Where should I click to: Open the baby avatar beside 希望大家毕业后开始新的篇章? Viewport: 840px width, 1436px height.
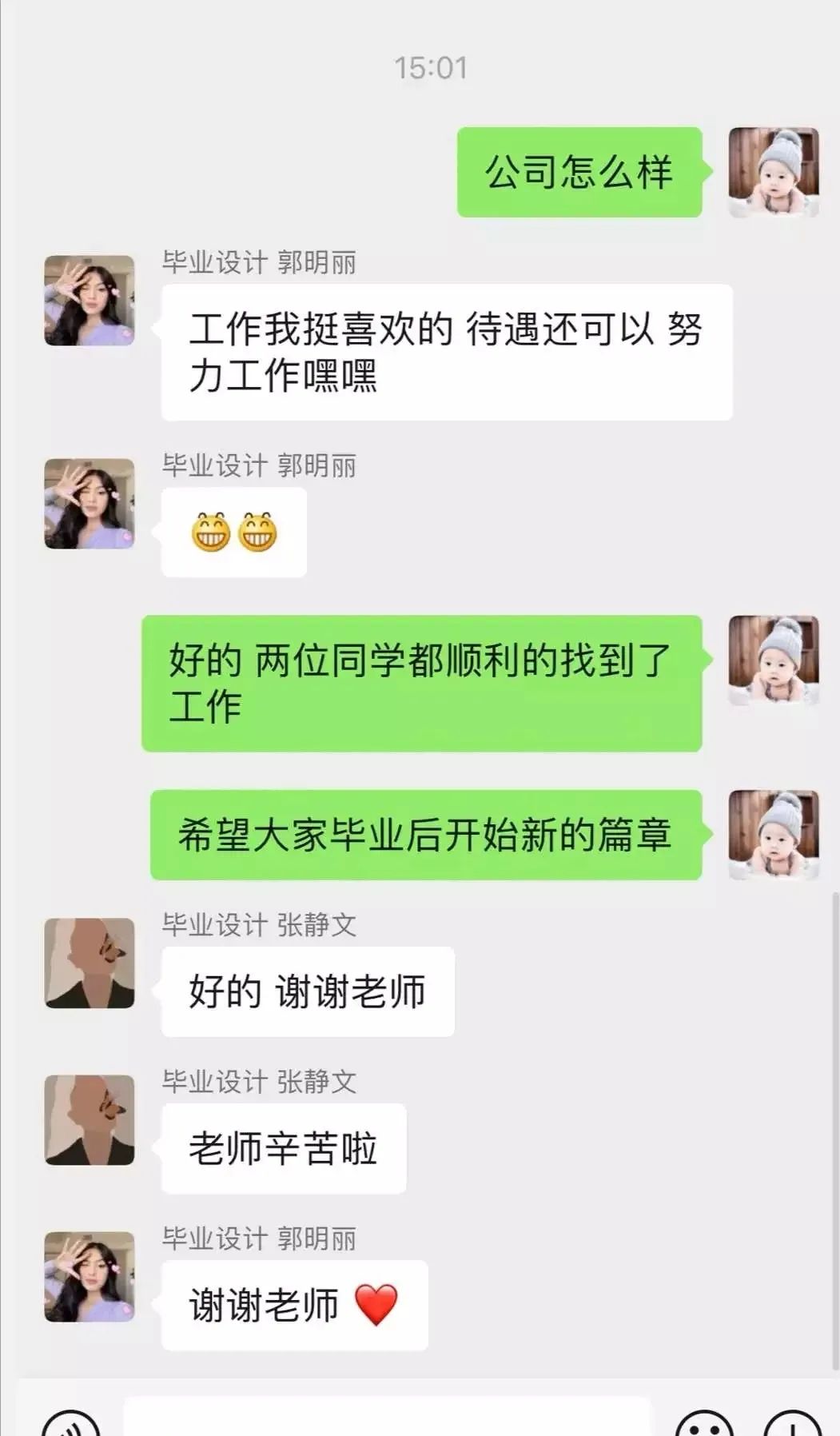773,835
